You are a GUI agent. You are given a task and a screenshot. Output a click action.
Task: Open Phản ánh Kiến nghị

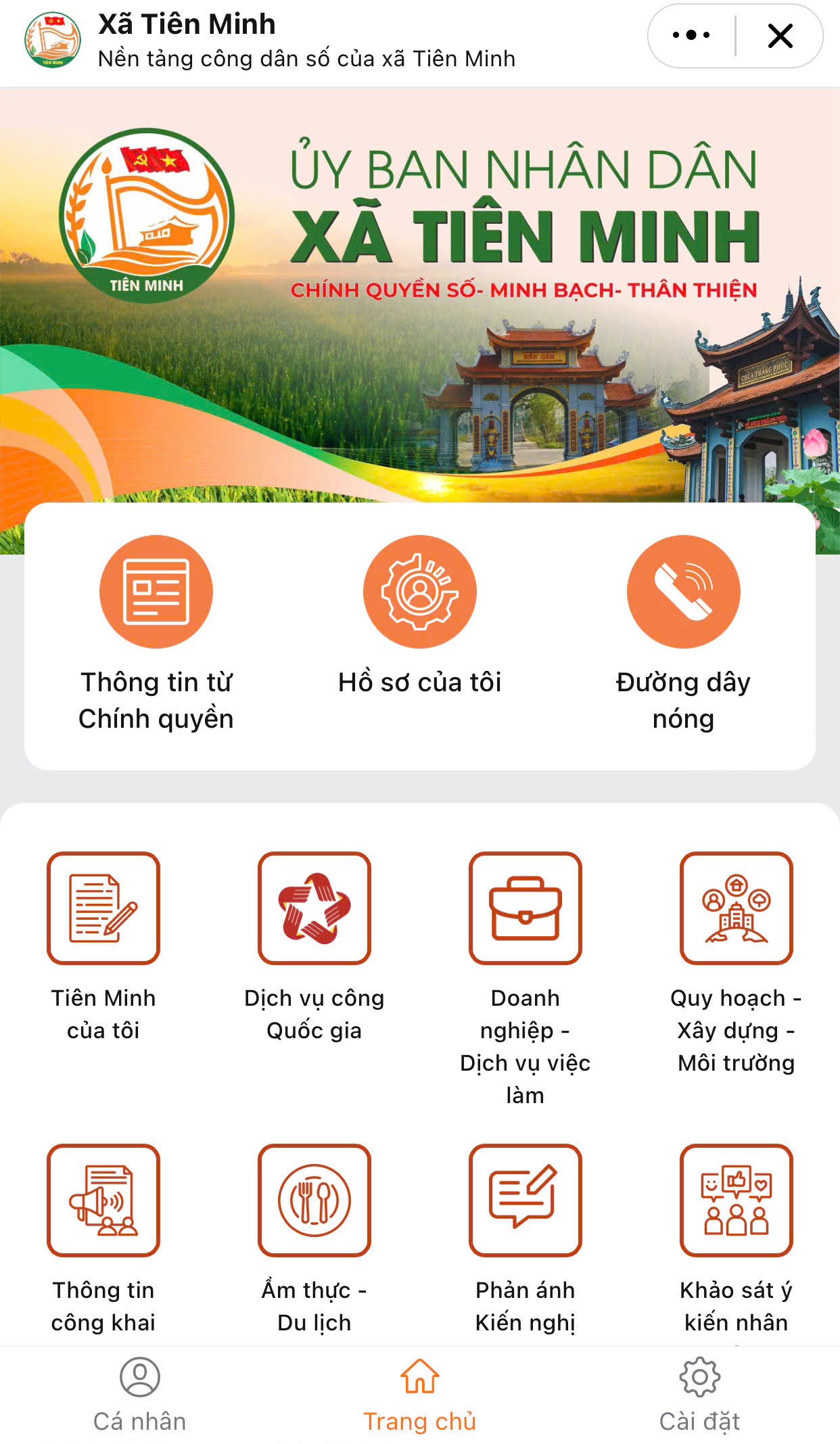click(526, 1200)
